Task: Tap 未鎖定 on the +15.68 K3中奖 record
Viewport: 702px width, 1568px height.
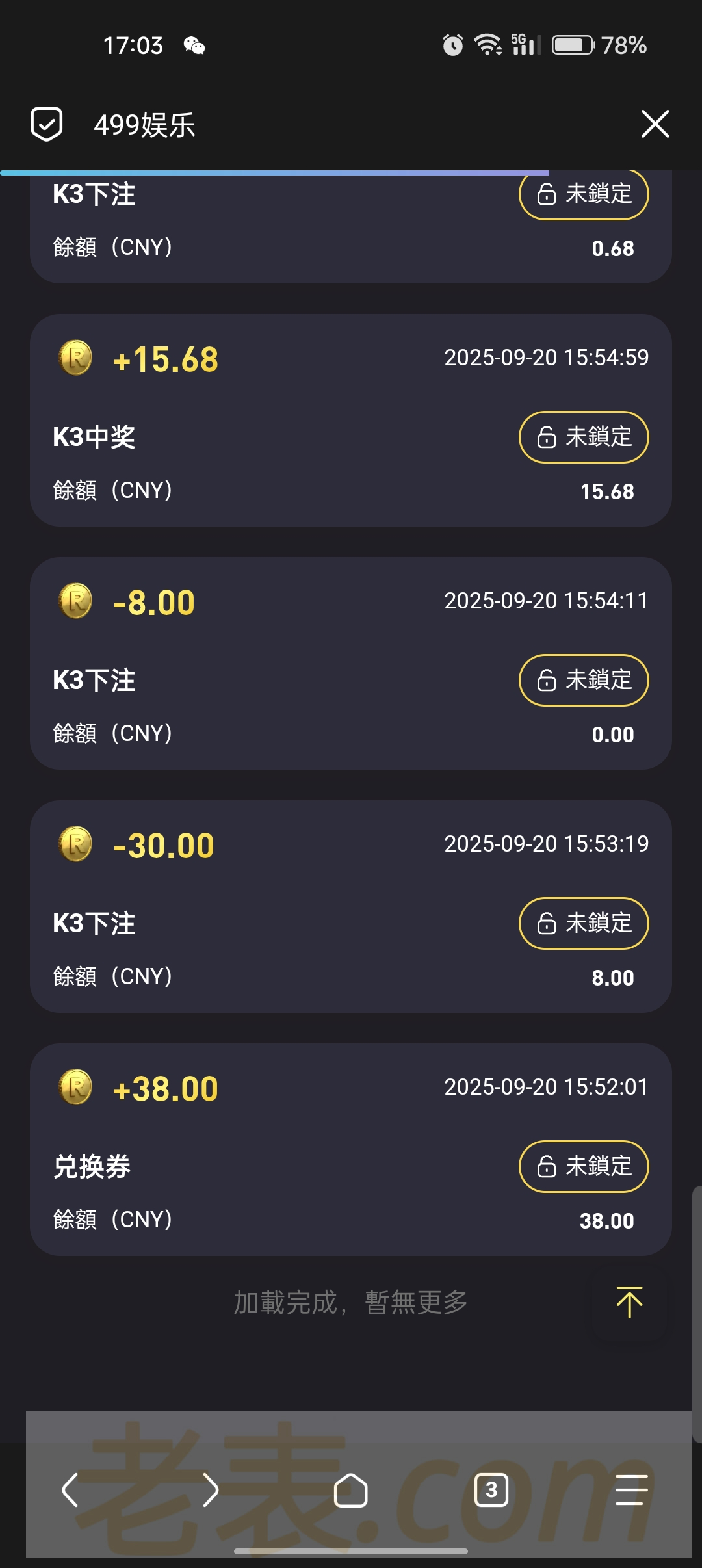Action: click(584, 437)
